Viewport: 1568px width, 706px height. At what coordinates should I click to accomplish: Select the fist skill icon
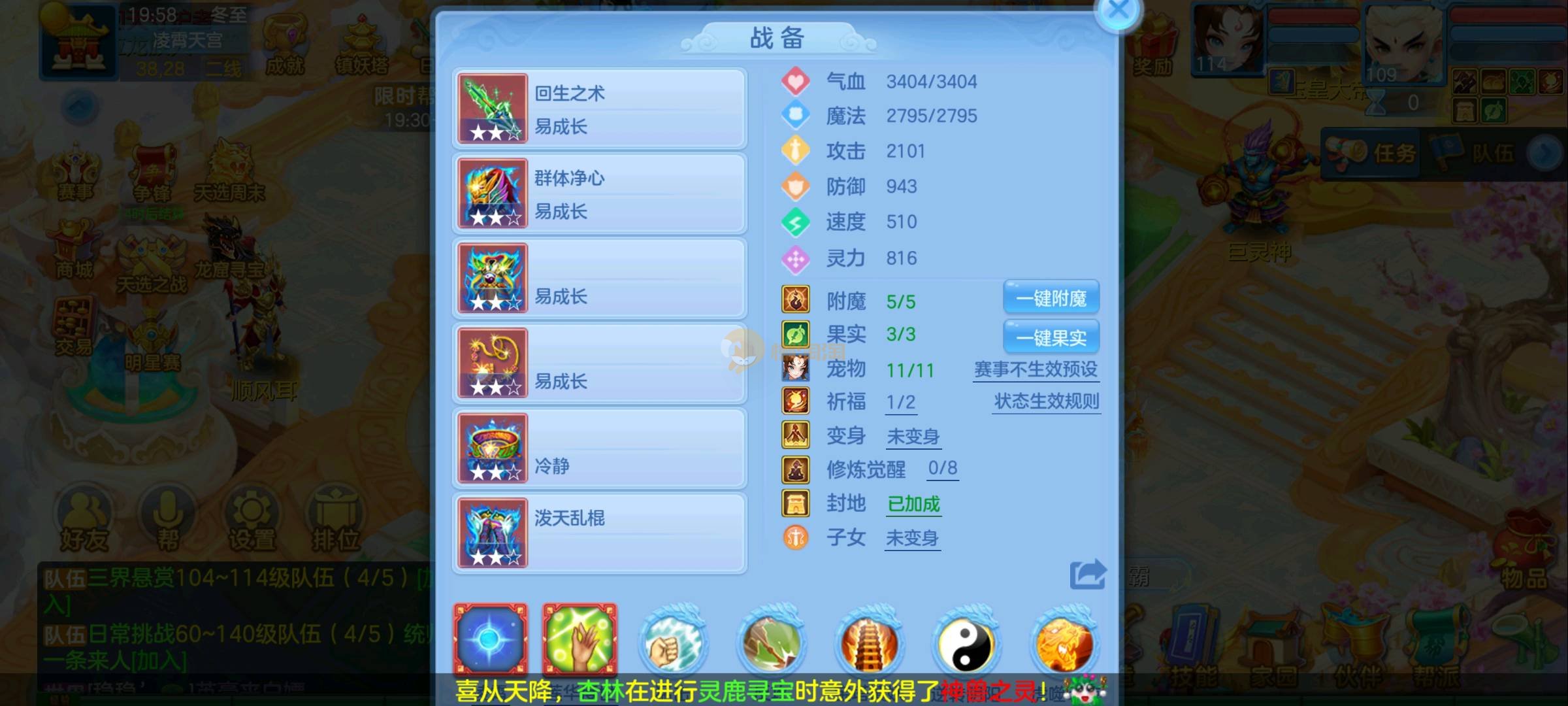point(673,644)
